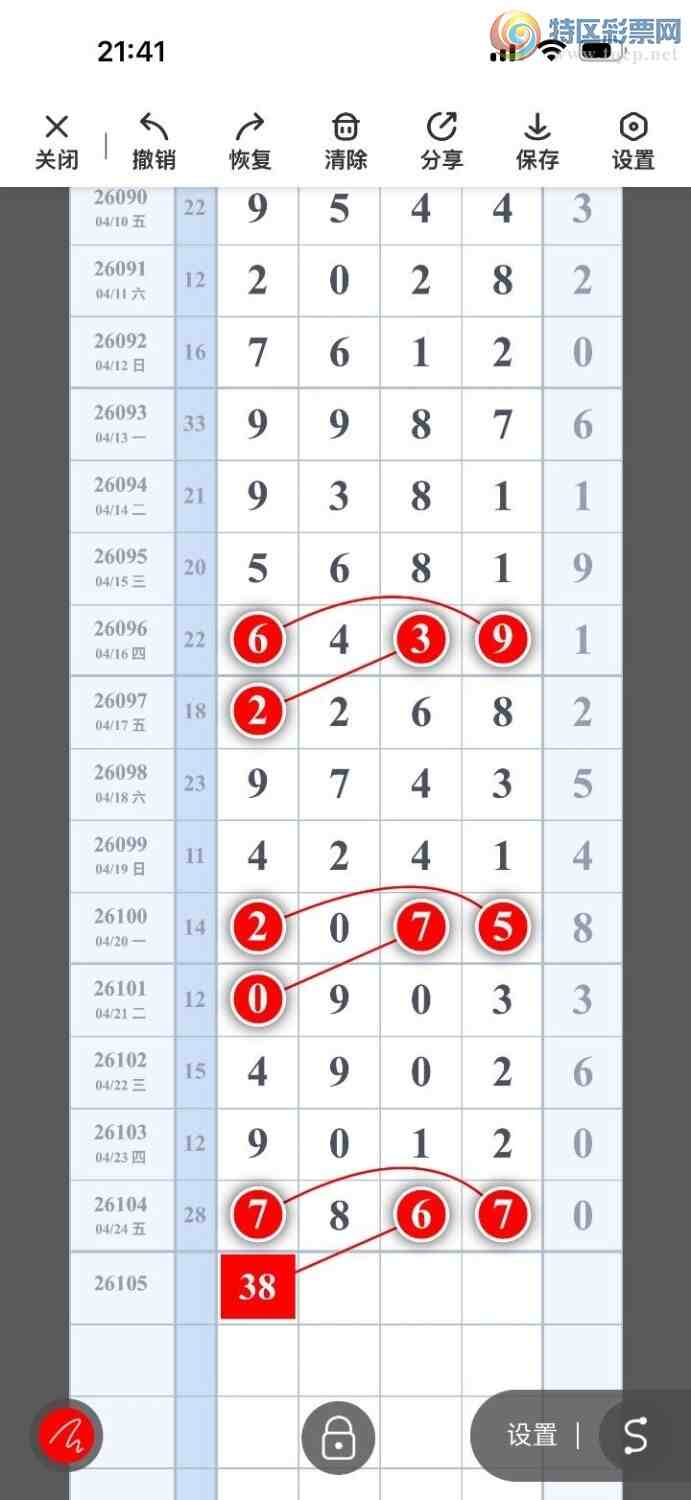Tap the S curve line button

click(x=636, y=1436)
